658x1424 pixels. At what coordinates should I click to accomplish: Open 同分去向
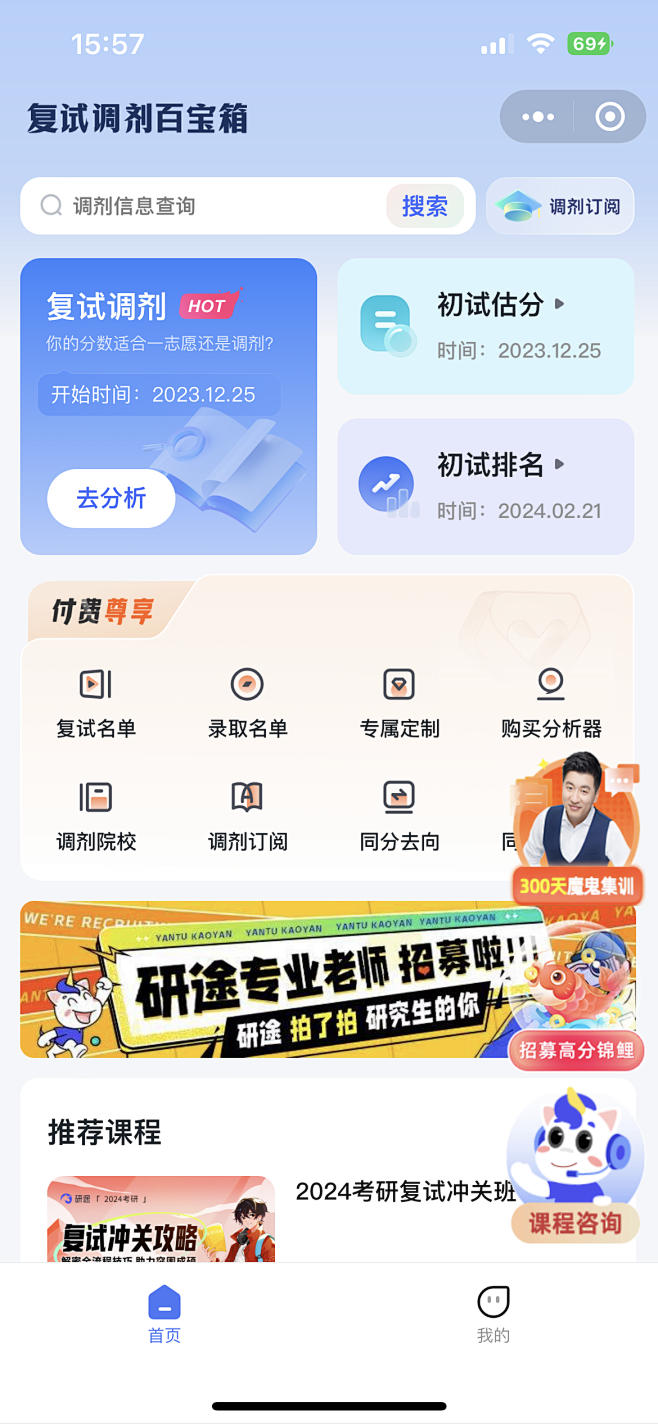click(x=399, y=817)
